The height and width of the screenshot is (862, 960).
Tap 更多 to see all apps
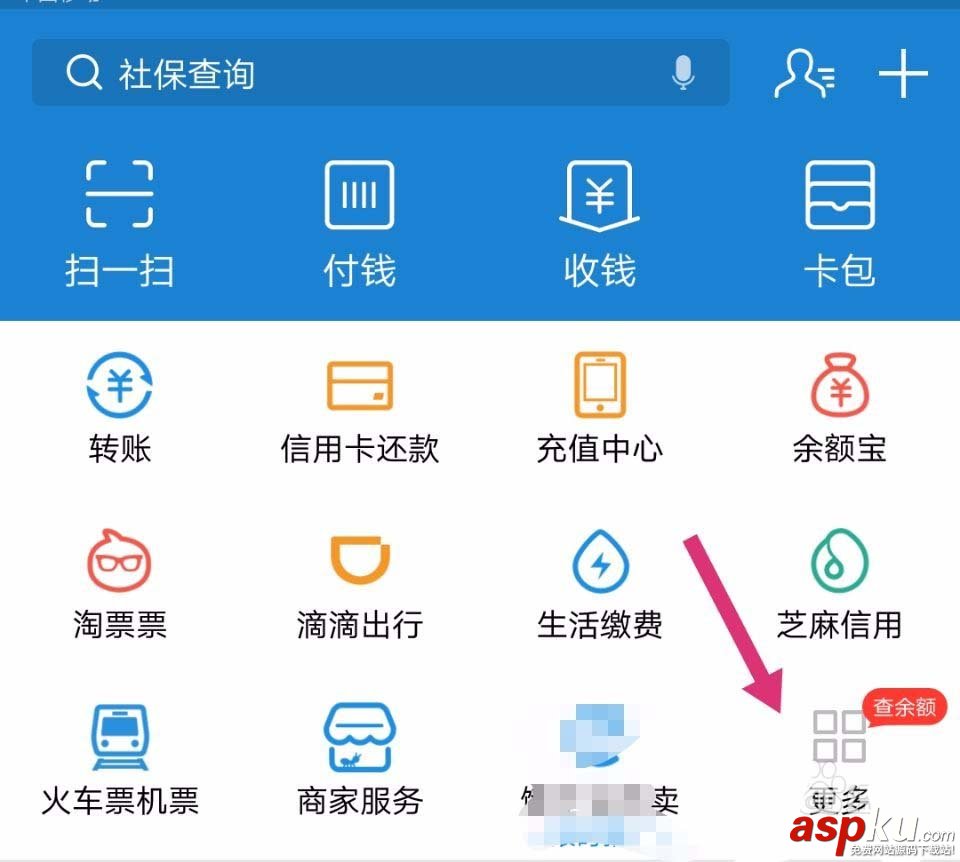click(840, 760)
